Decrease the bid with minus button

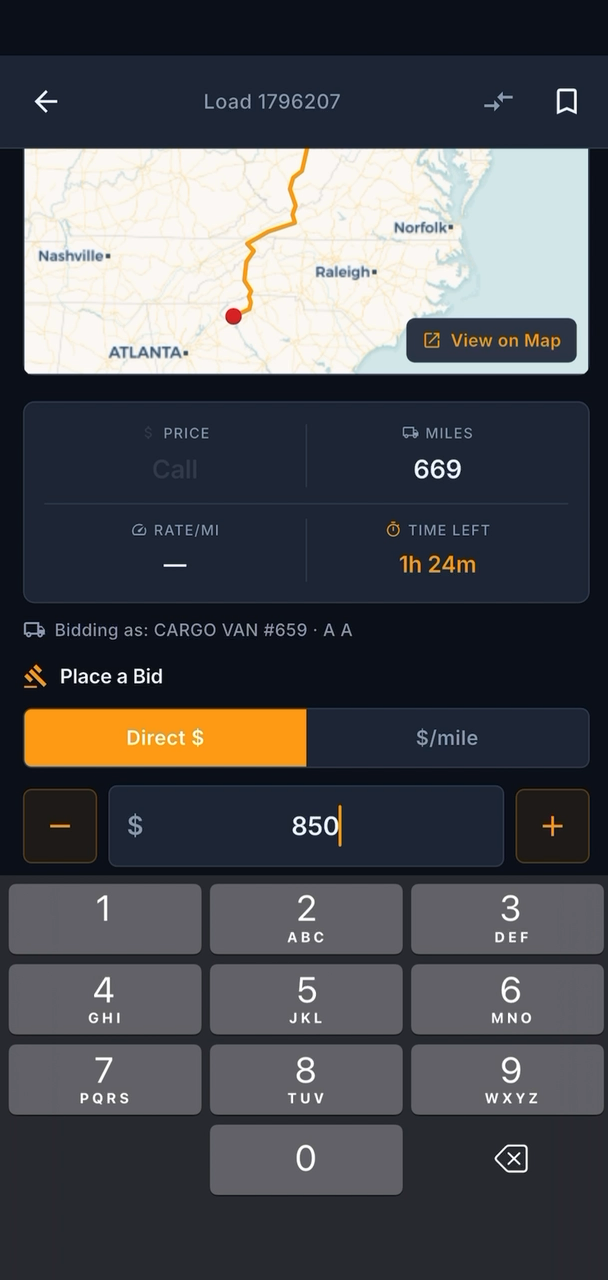coord(60,826)
